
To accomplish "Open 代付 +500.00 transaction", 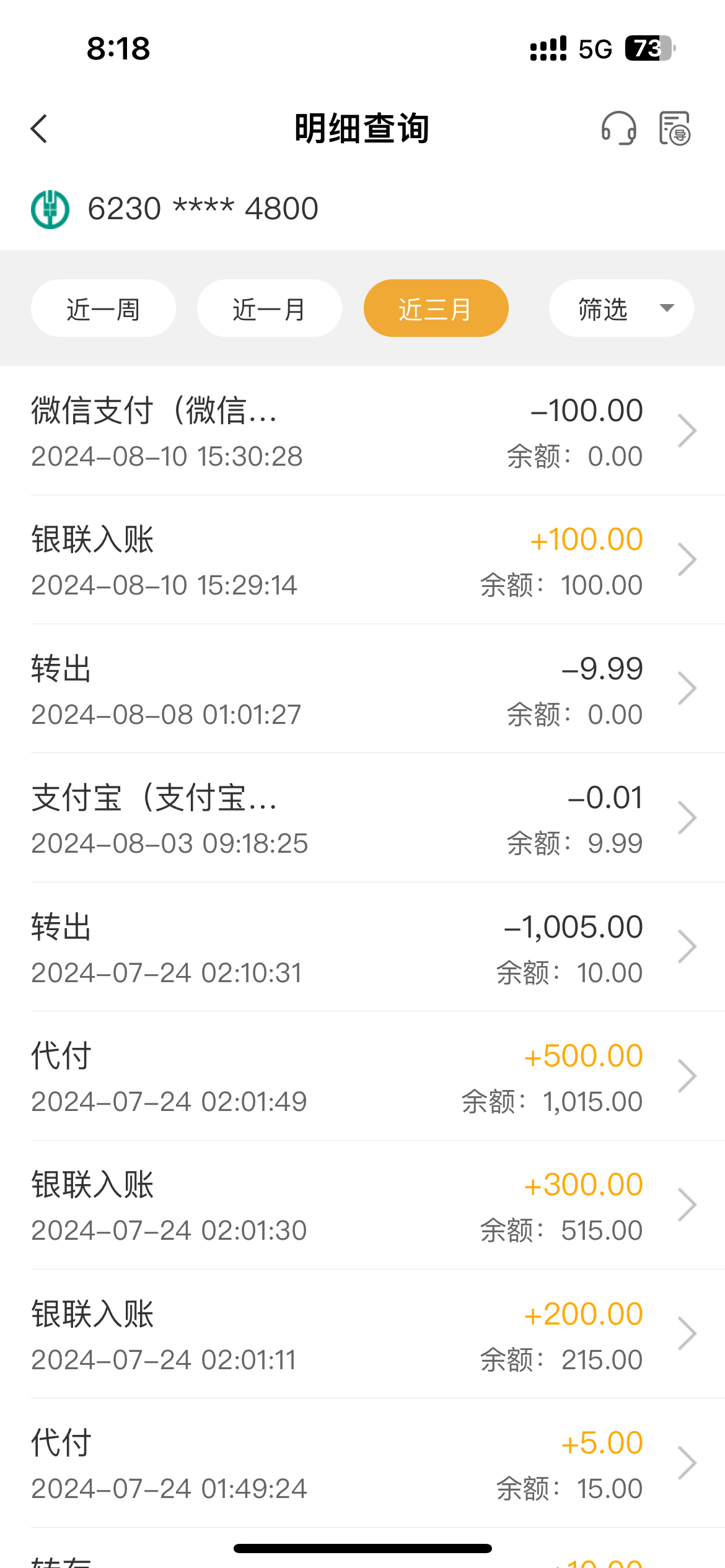I will coord(362,1076).
